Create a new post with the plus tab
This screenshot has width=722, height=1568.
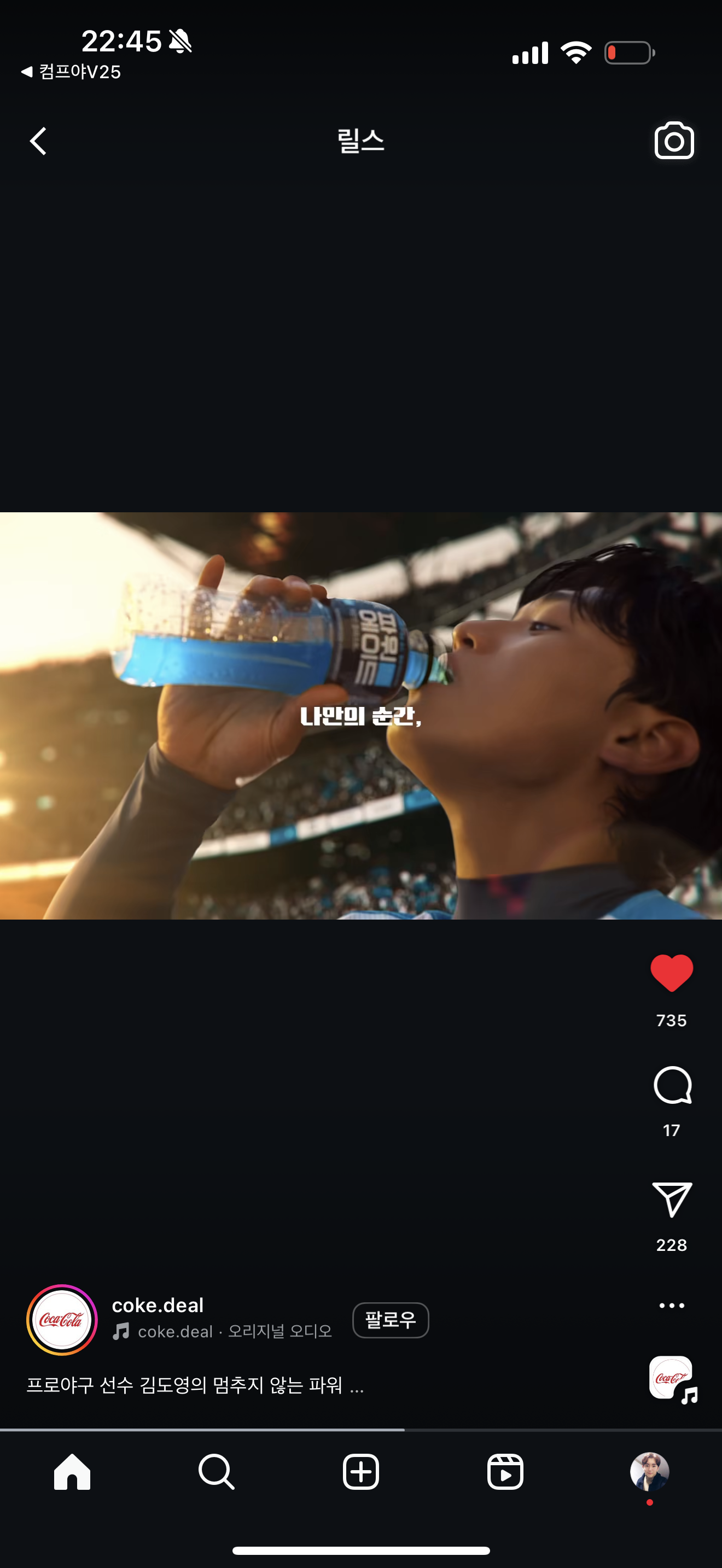coord(361,1472)
